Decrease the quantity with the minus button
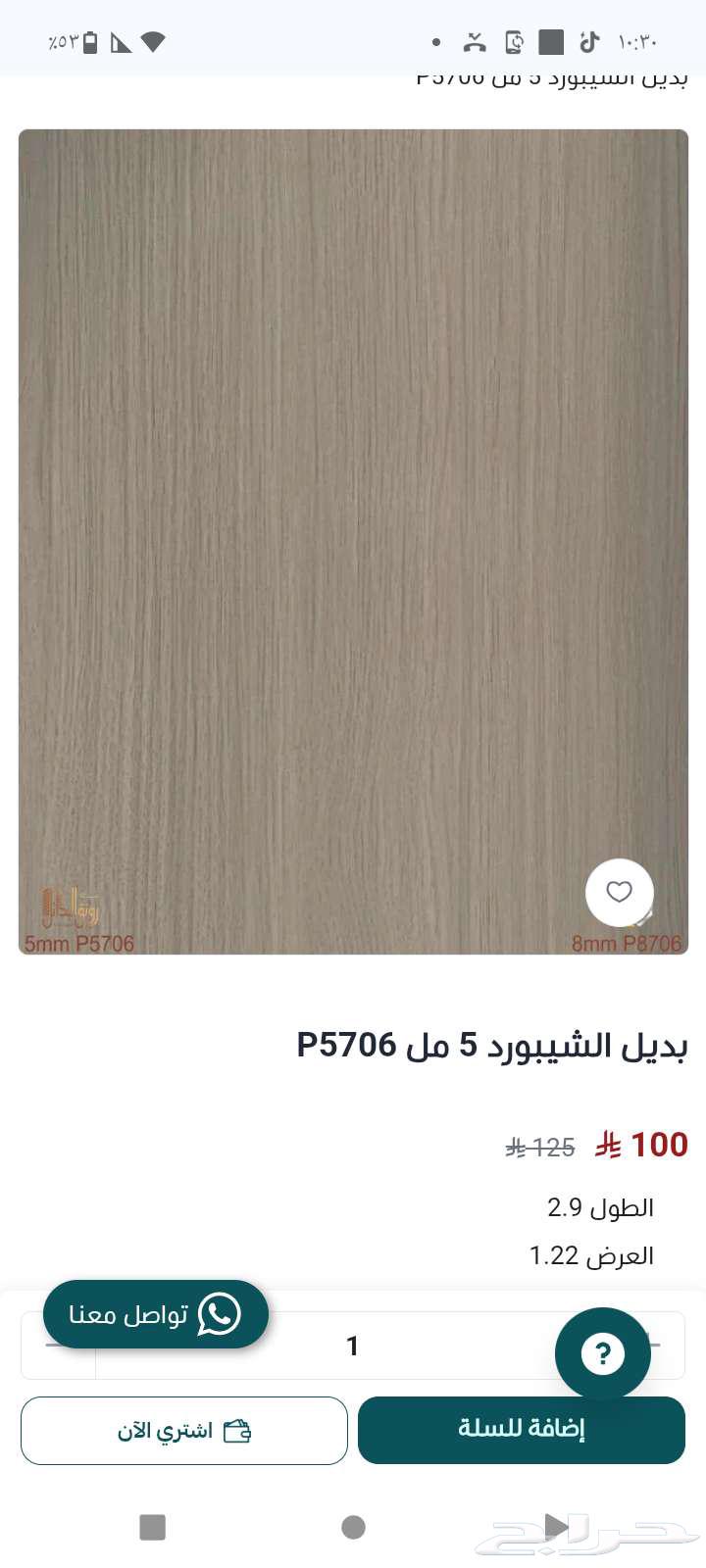The height and width of the screenshot is (1568, 706). [57, 1346]
